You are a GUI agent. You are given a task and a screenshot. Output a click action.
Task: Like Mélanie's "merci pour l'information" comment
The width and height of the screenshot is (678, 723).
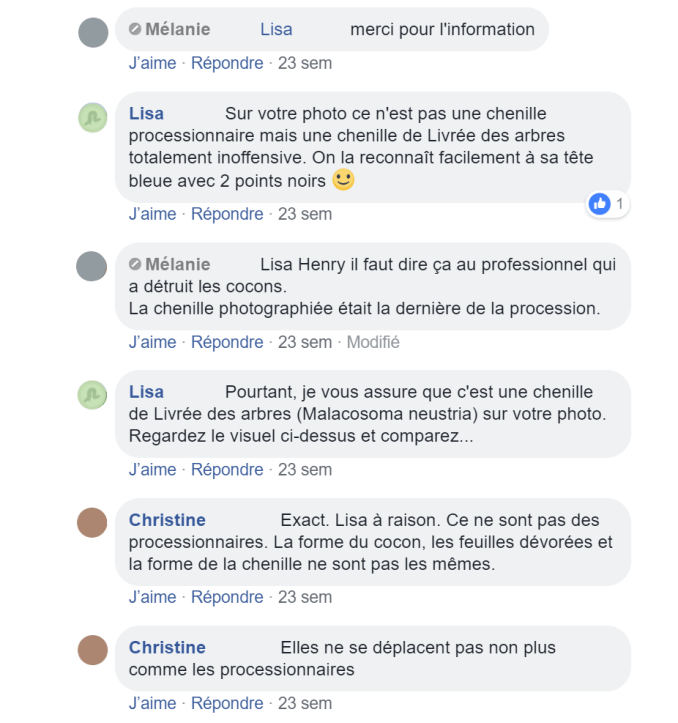[x=152, y=63]
